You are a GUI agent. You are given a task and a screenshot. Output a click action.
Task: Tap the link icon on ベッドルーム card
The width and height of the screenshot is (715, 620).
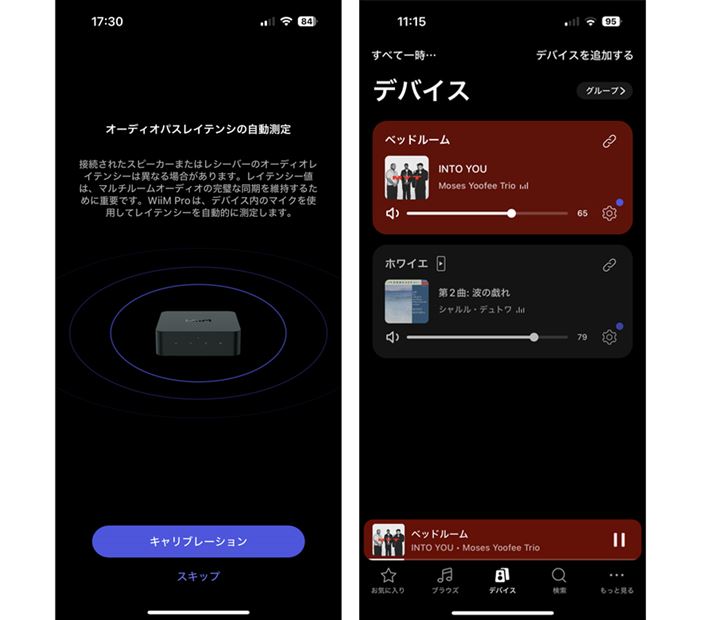click(x=609, y=141)
